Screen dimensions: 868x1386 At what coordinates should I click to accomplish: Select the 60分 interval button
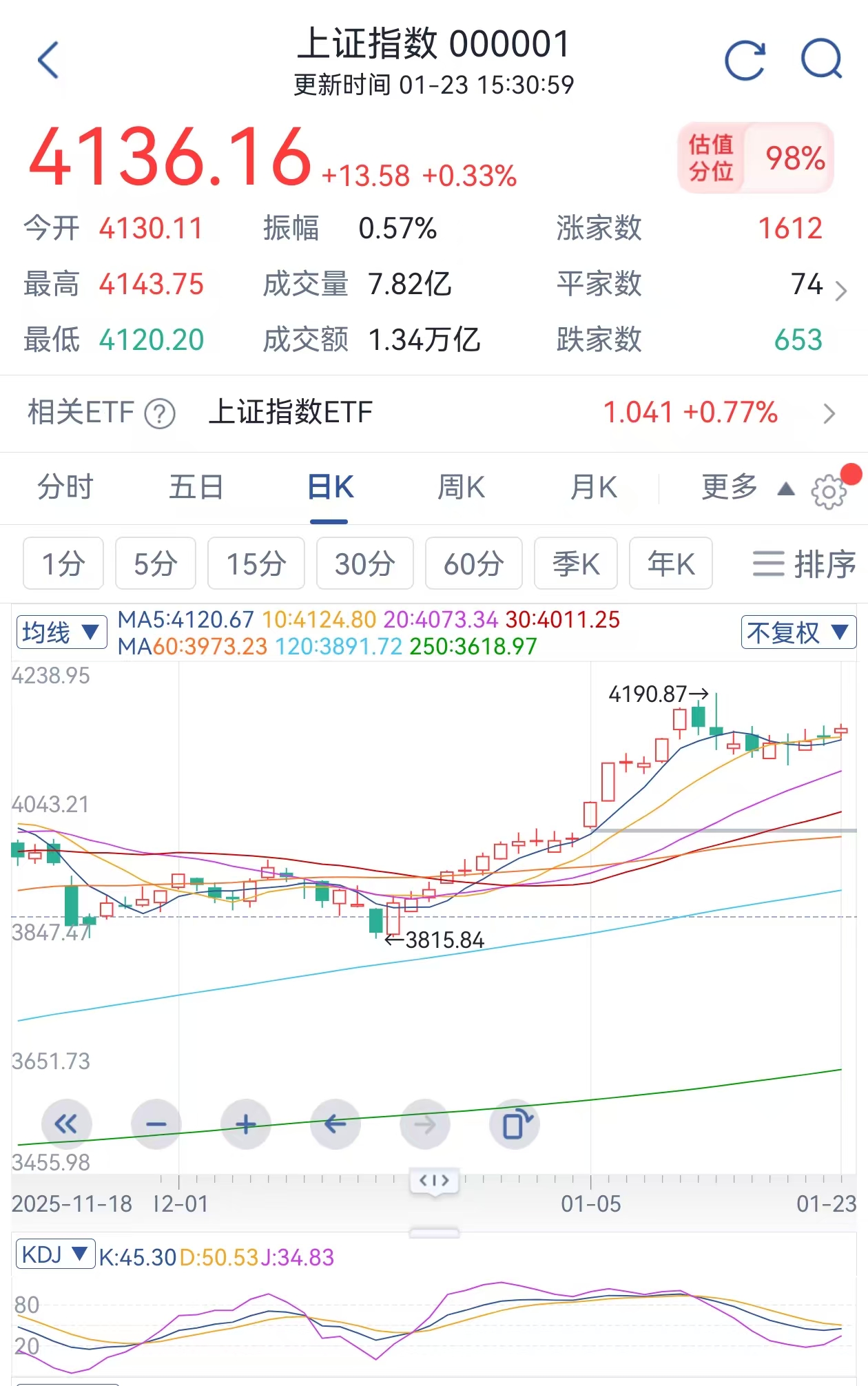473,563
